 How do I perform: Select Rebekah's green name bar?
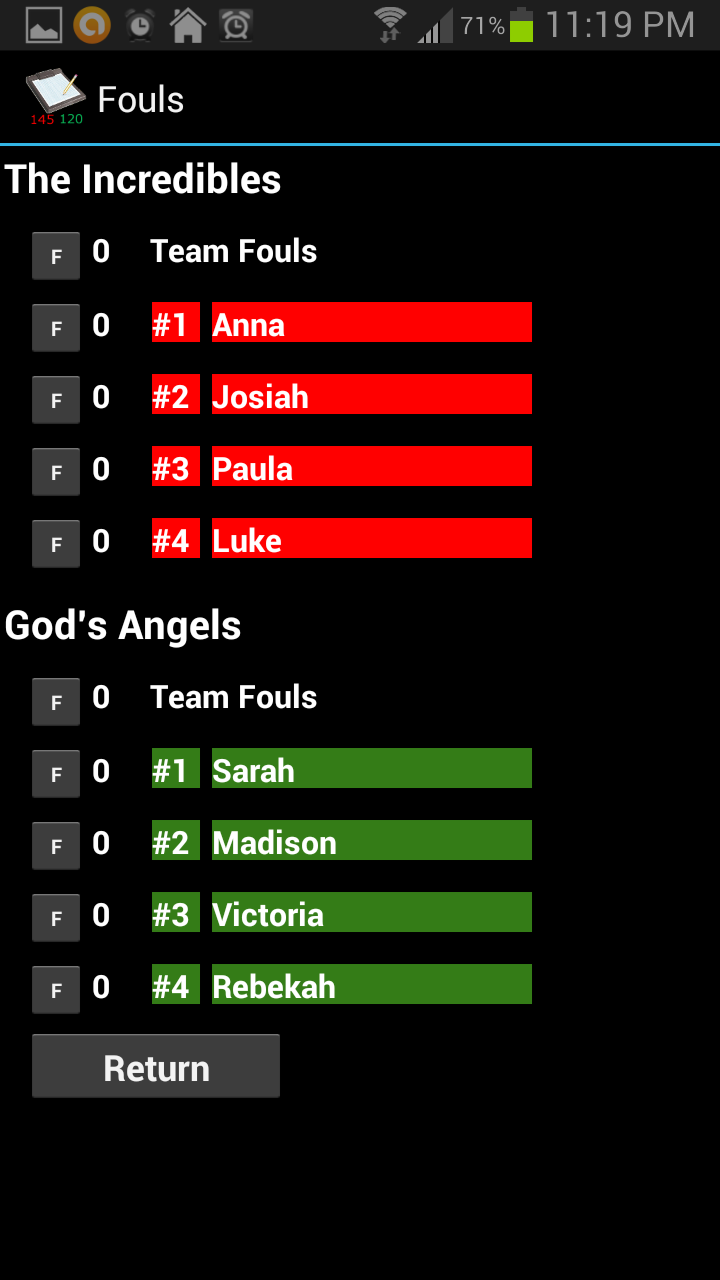(370, 985)
